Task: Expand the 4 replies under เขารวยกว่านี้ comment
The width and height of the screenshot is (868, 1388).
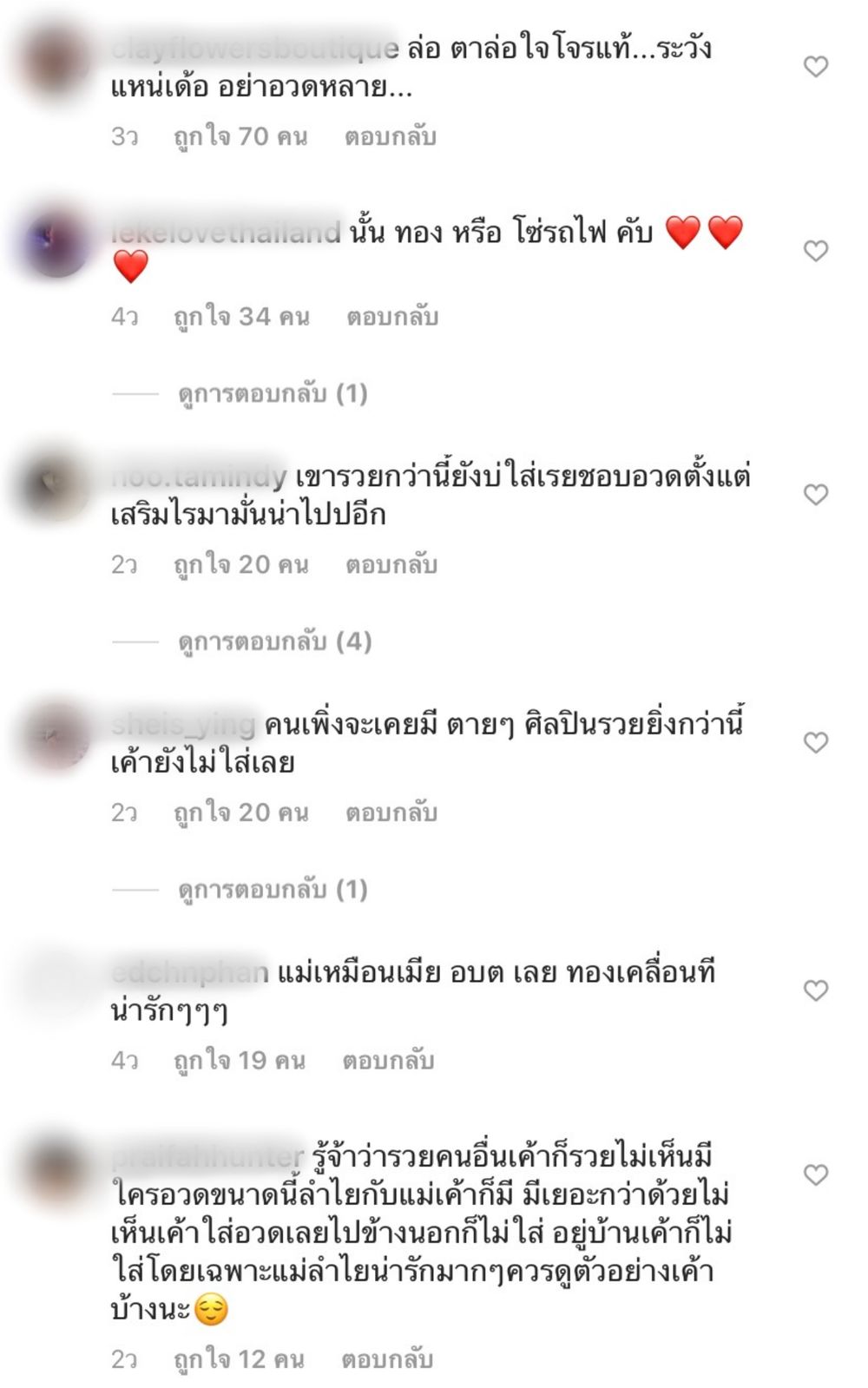Action: (x=274, y=642)
